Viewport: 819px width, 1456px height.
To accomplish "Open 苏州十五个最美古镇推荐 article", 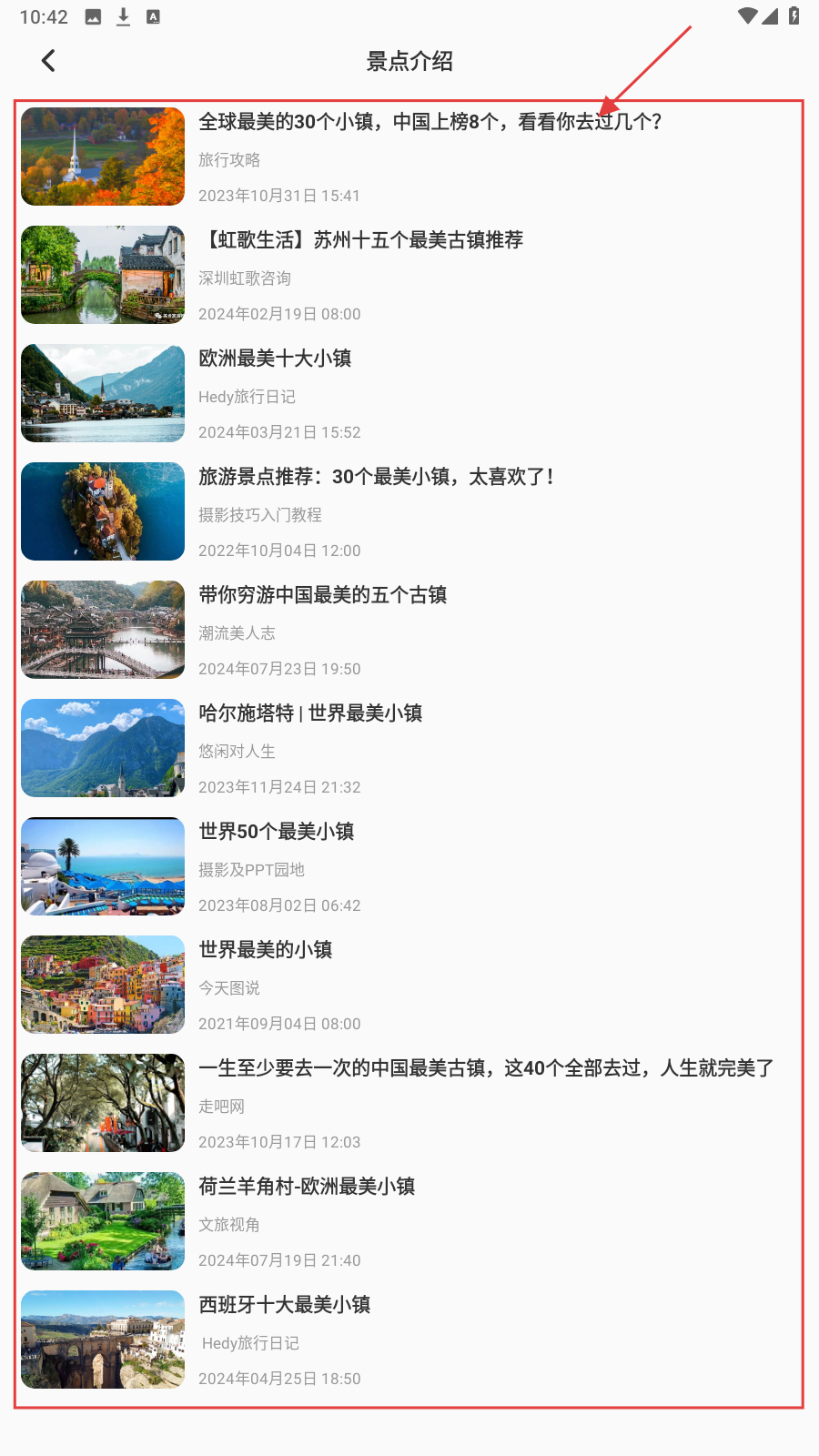I will point(361,240).
